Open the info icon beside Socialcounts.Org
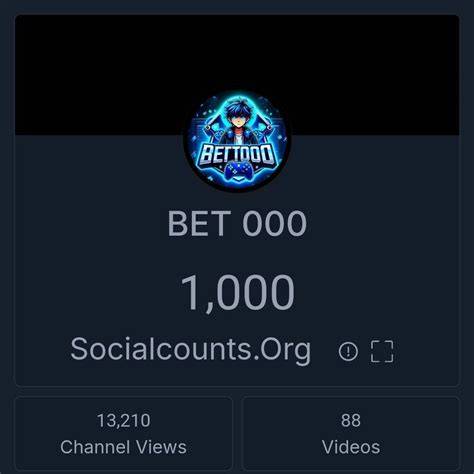This screenshot has height=474, width=474. tap(348, 351)
